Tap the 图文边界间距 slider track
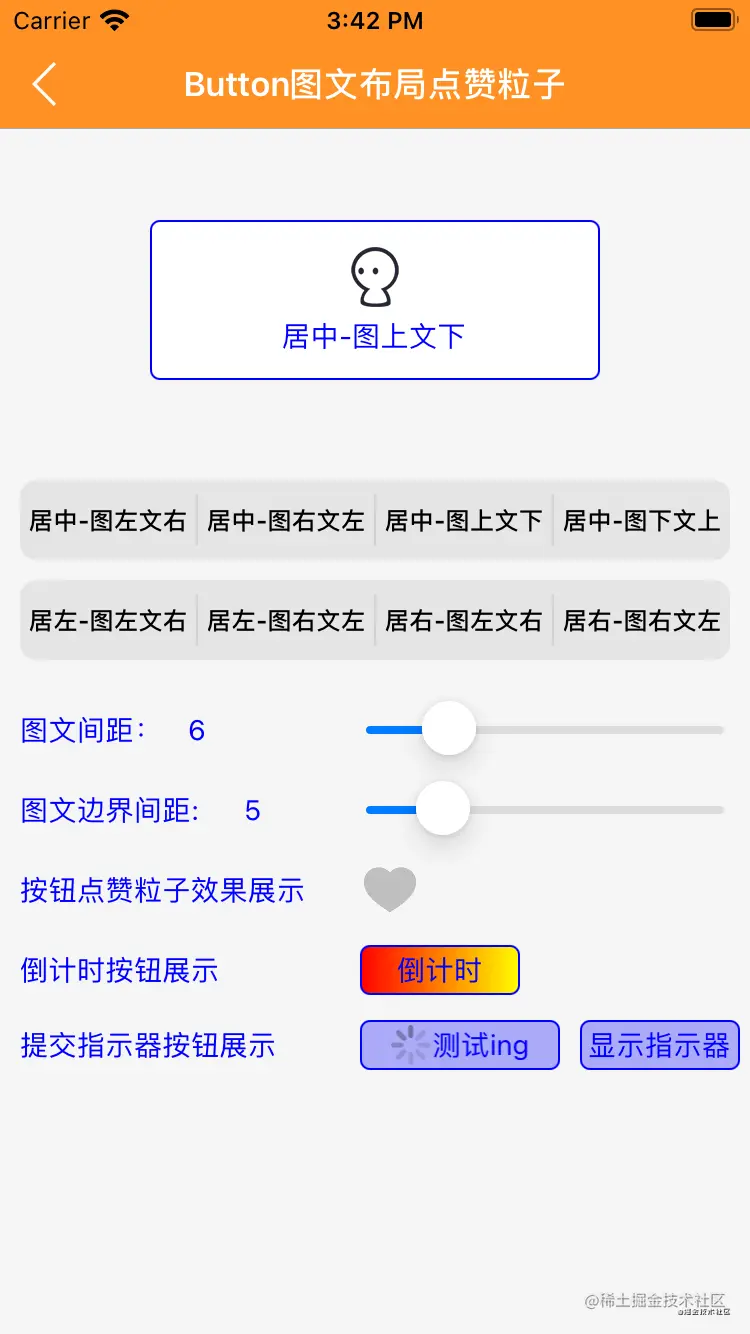Screen dimensions: 750x1334 point(600,809)
